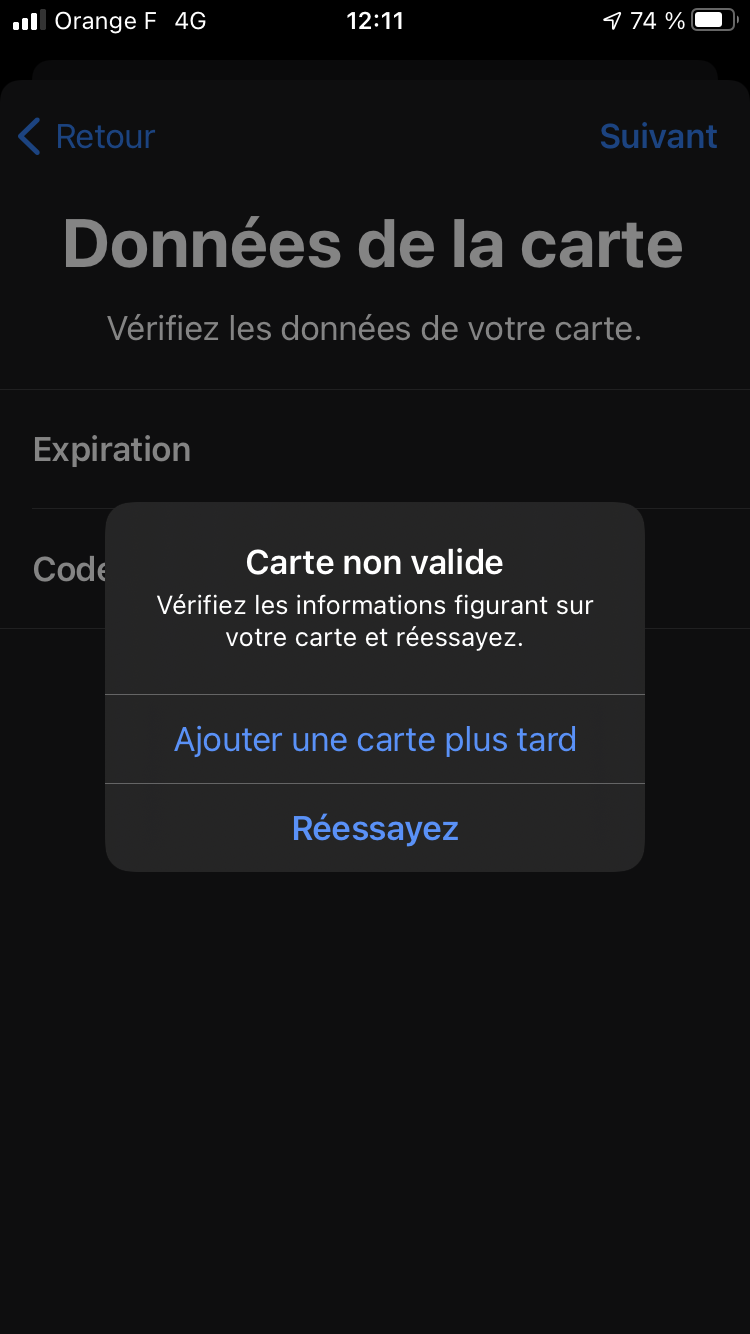Go back with the Retour button
The image size is (750, 1334).
click(x=88, y=136)
